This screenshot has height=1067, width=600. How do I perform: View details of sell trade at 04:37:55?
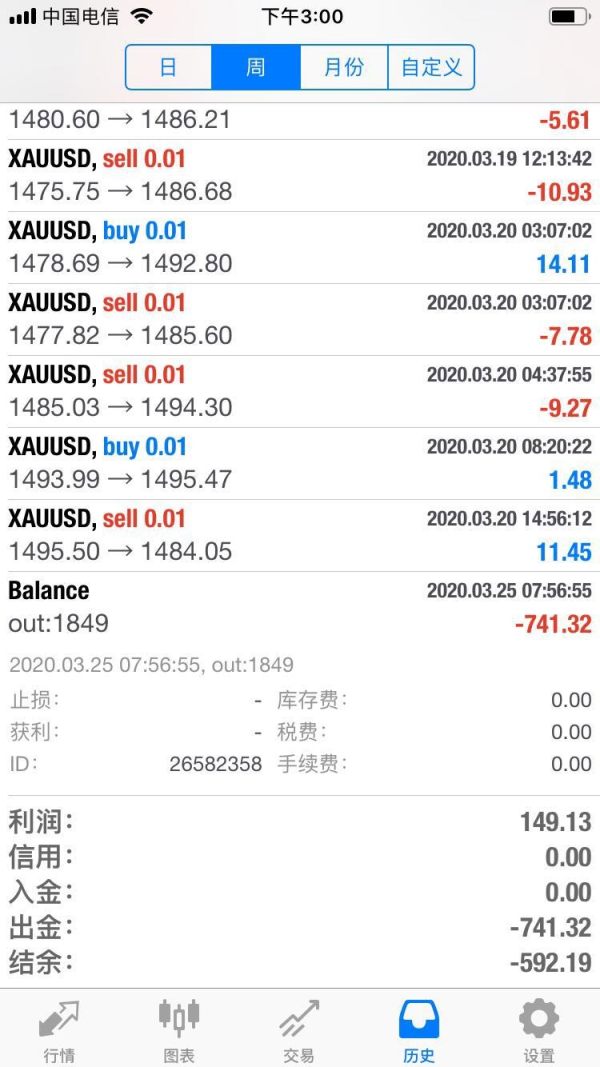300,391
